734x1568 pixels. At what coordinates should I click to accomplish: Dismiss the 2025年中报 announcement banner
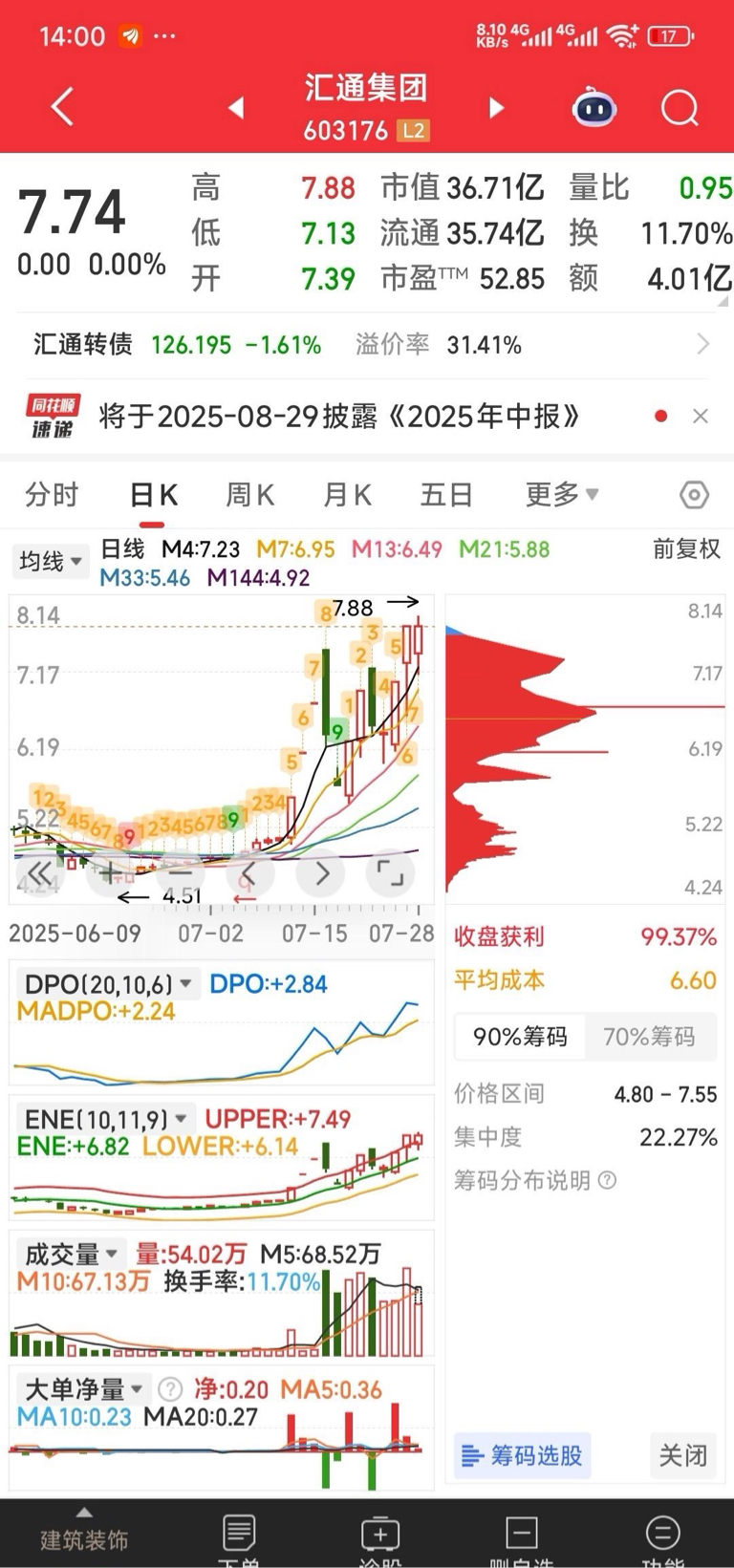tap(701, 416)
